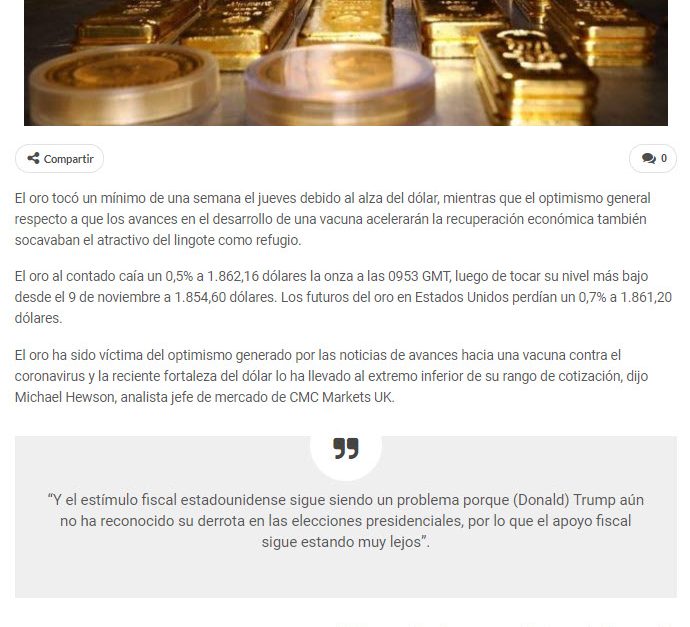The height and width of the screenshot is (627, 690).
Task: Share the article with the Compartir button
Action: (x=59, y=159)
